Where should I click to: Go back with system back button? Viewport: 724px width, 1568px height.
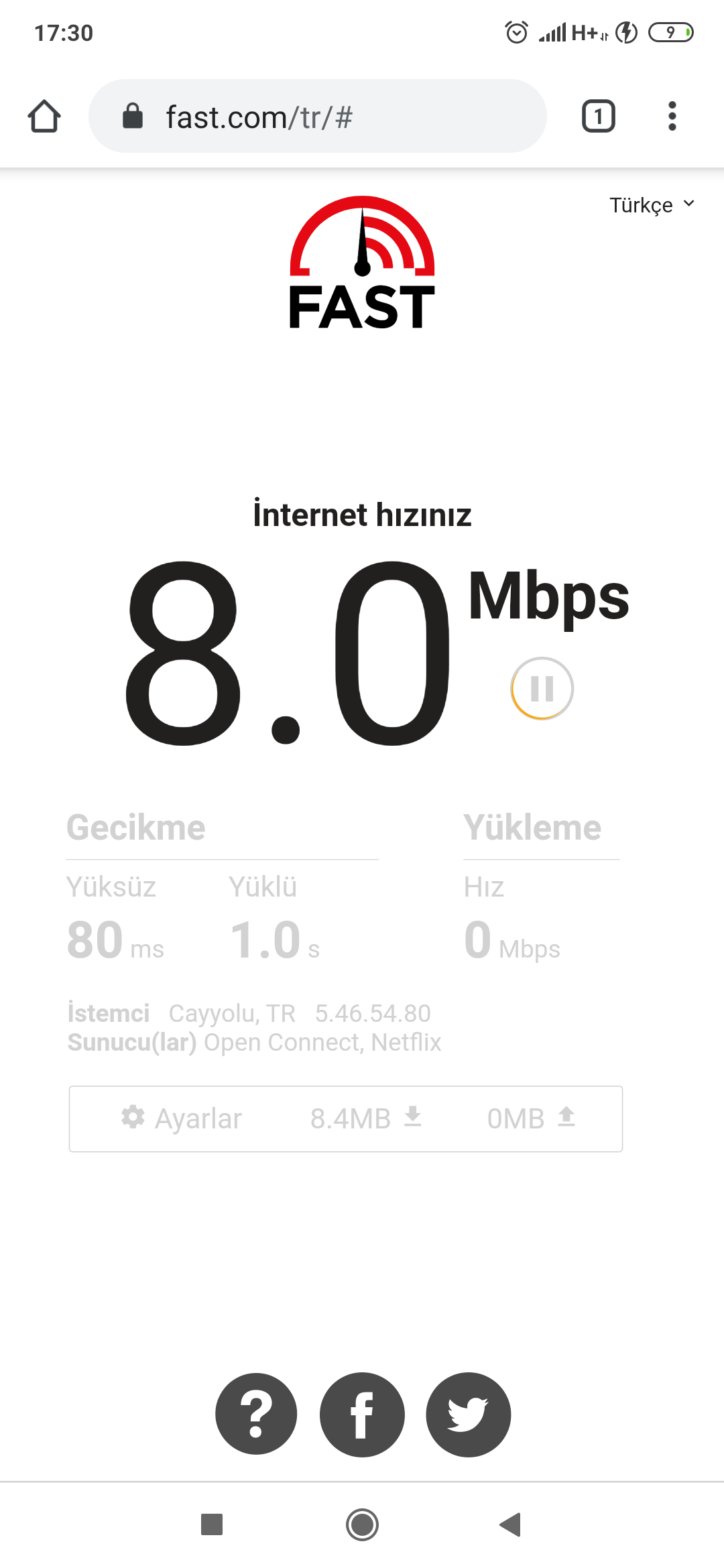tap(511, 1524)
